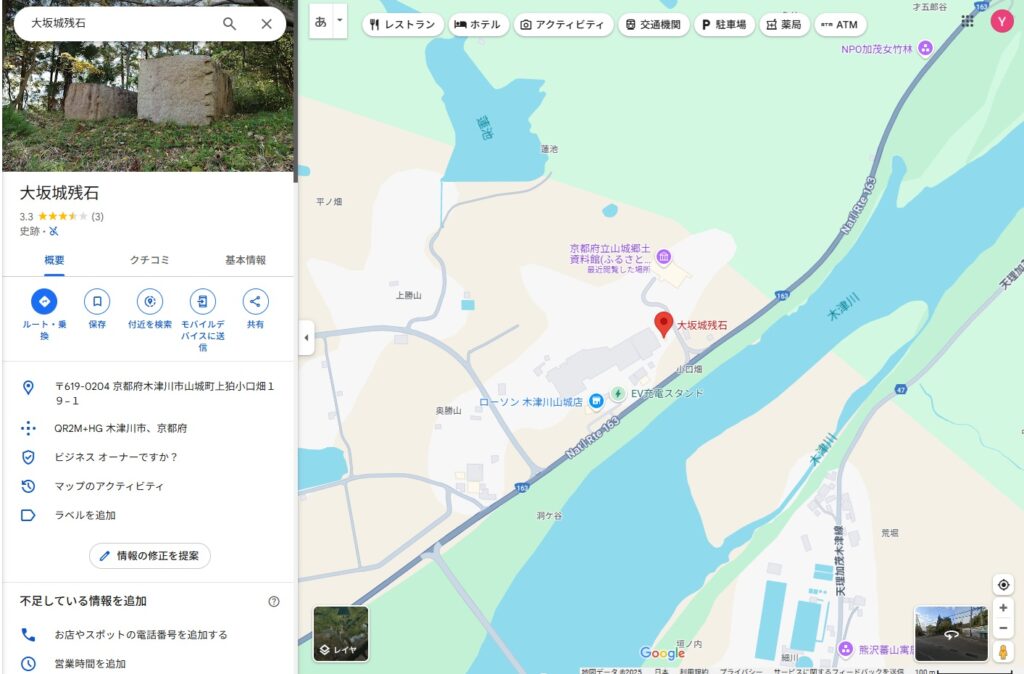Switch to the 基本情報 tab

pos(245,260)
